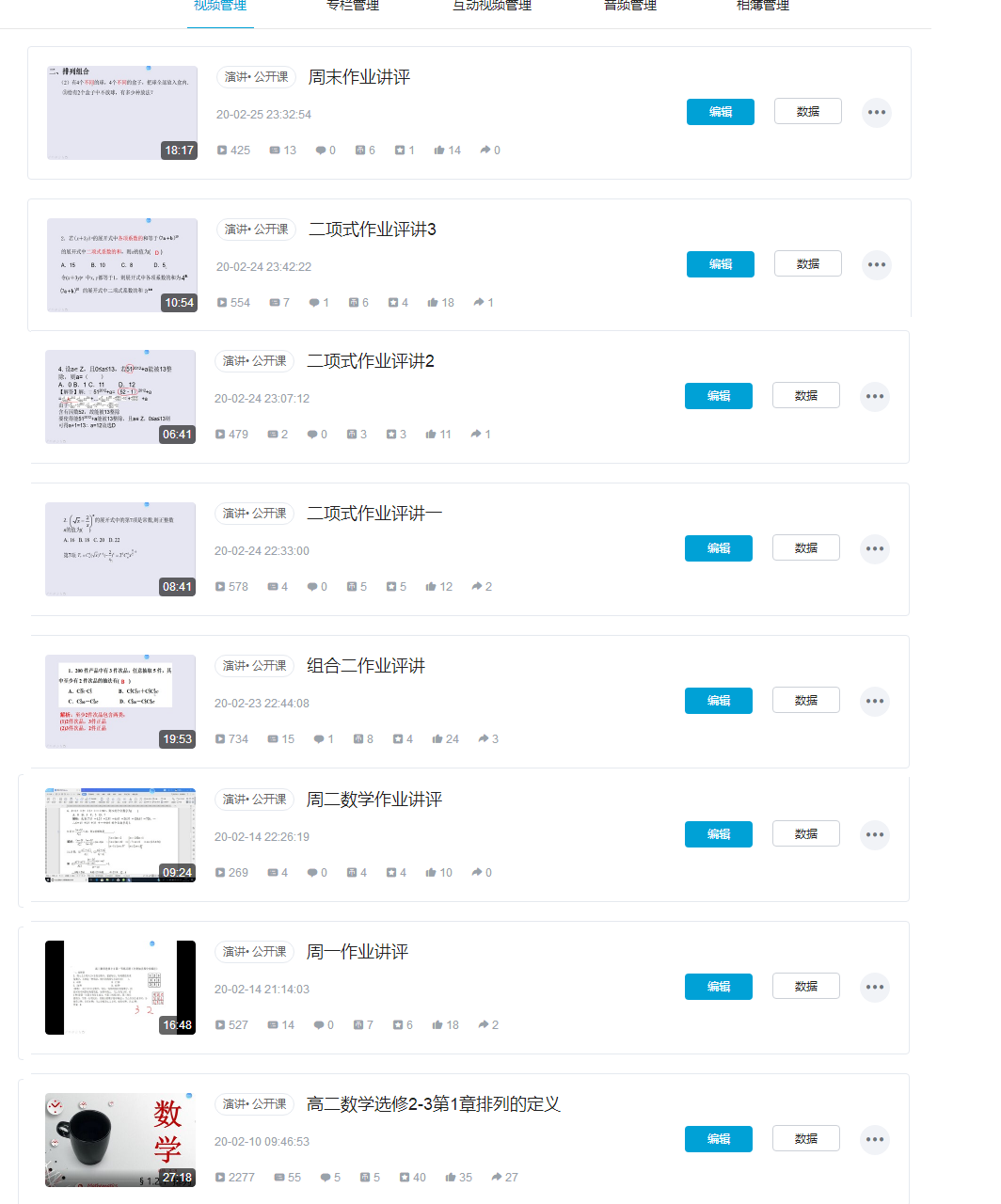Switch to the 相簿管理 tab
This screenshot has height=1204, width=1001.
tap(762, 6)
